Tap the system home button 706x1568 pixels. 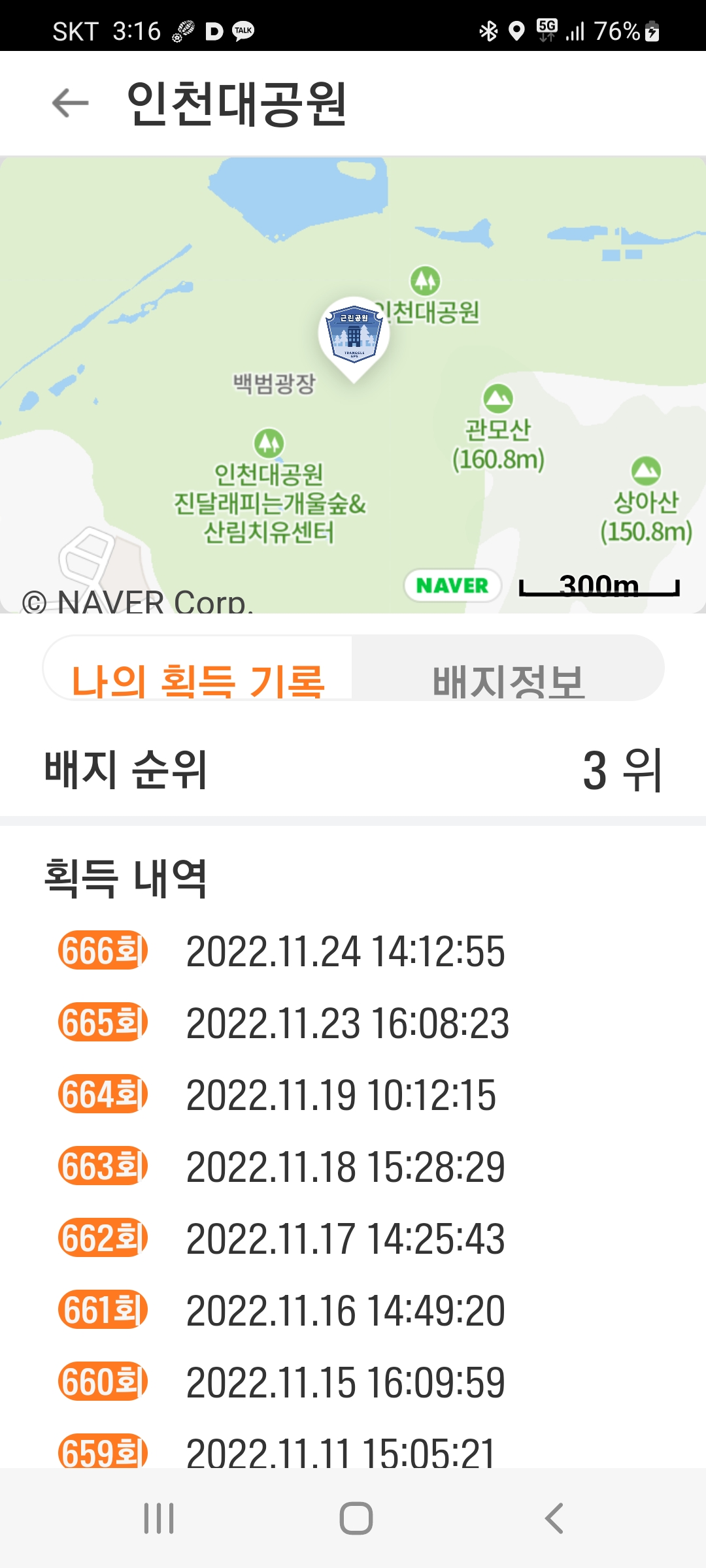pyautogui.click(x=356, y=1518)
